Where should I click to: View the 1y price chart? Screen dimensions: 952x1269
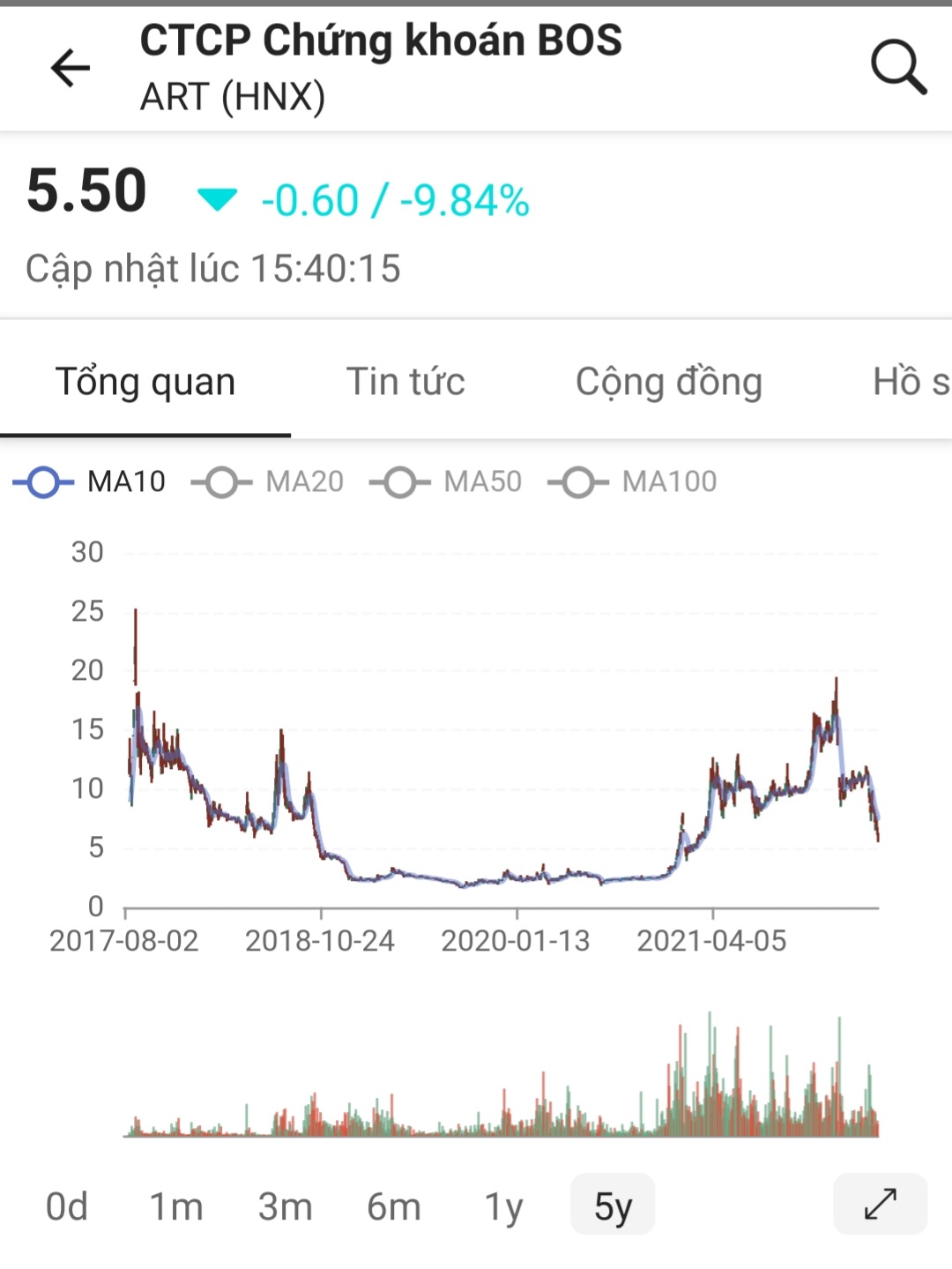click(x=503, y=1206)
